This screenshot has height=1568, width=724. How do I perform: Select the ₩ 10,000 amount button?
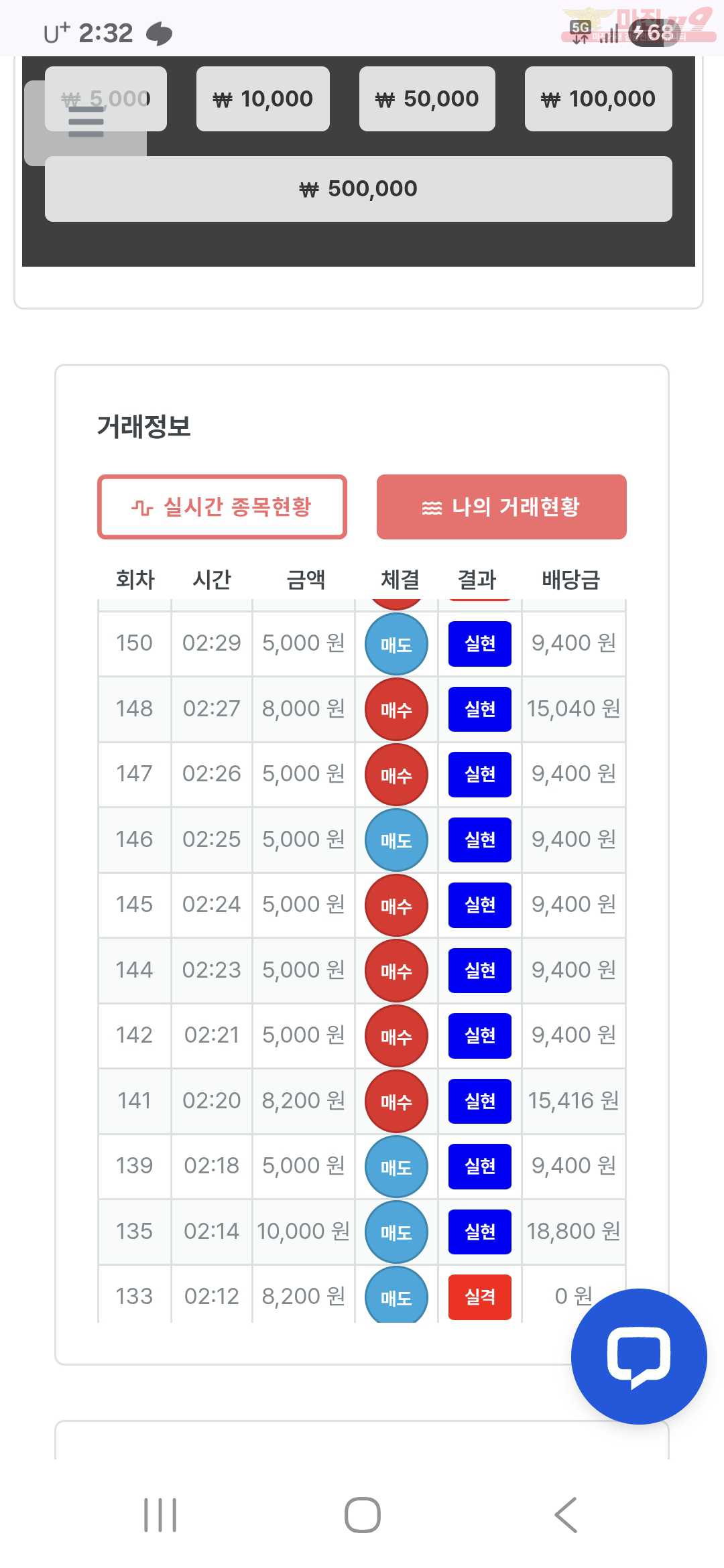263,99
